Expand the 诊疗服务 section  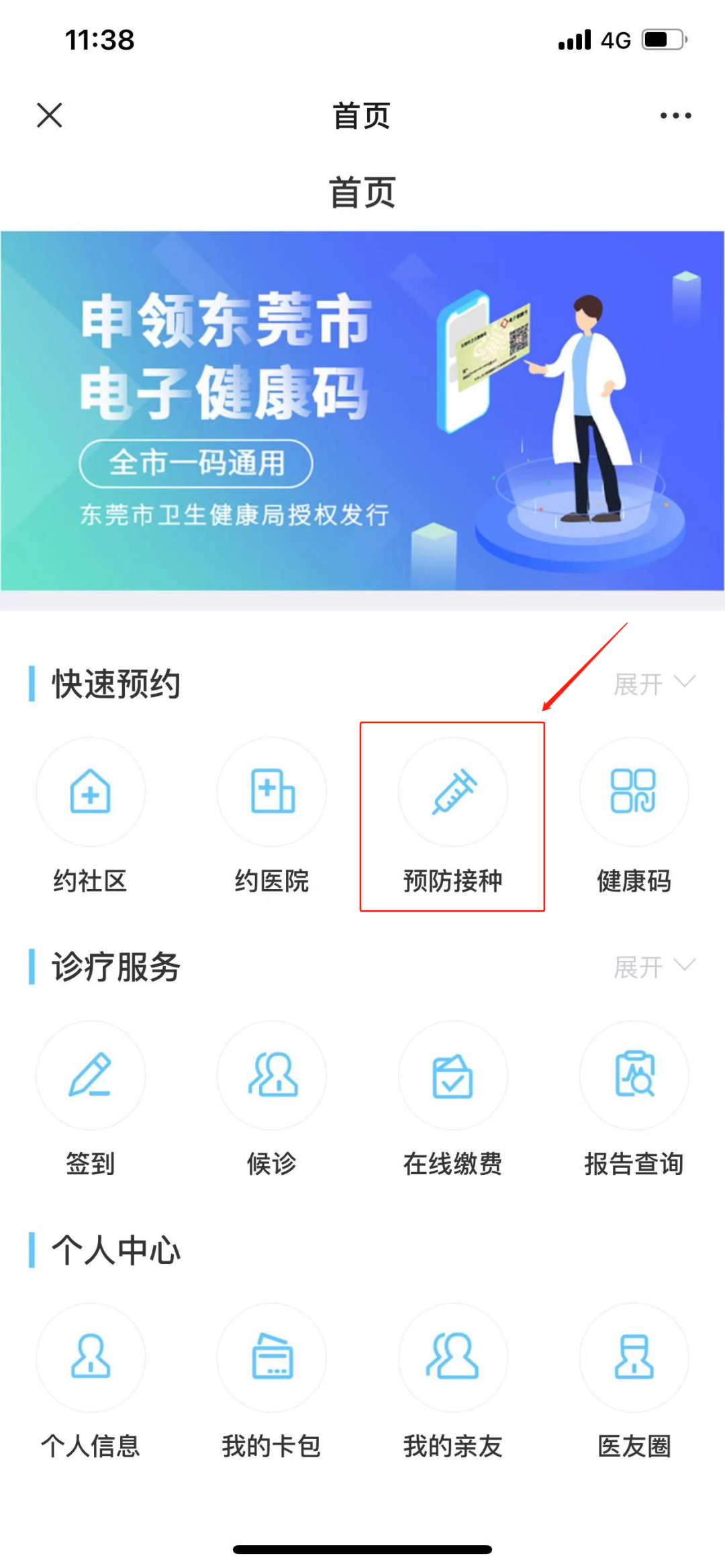654,967
